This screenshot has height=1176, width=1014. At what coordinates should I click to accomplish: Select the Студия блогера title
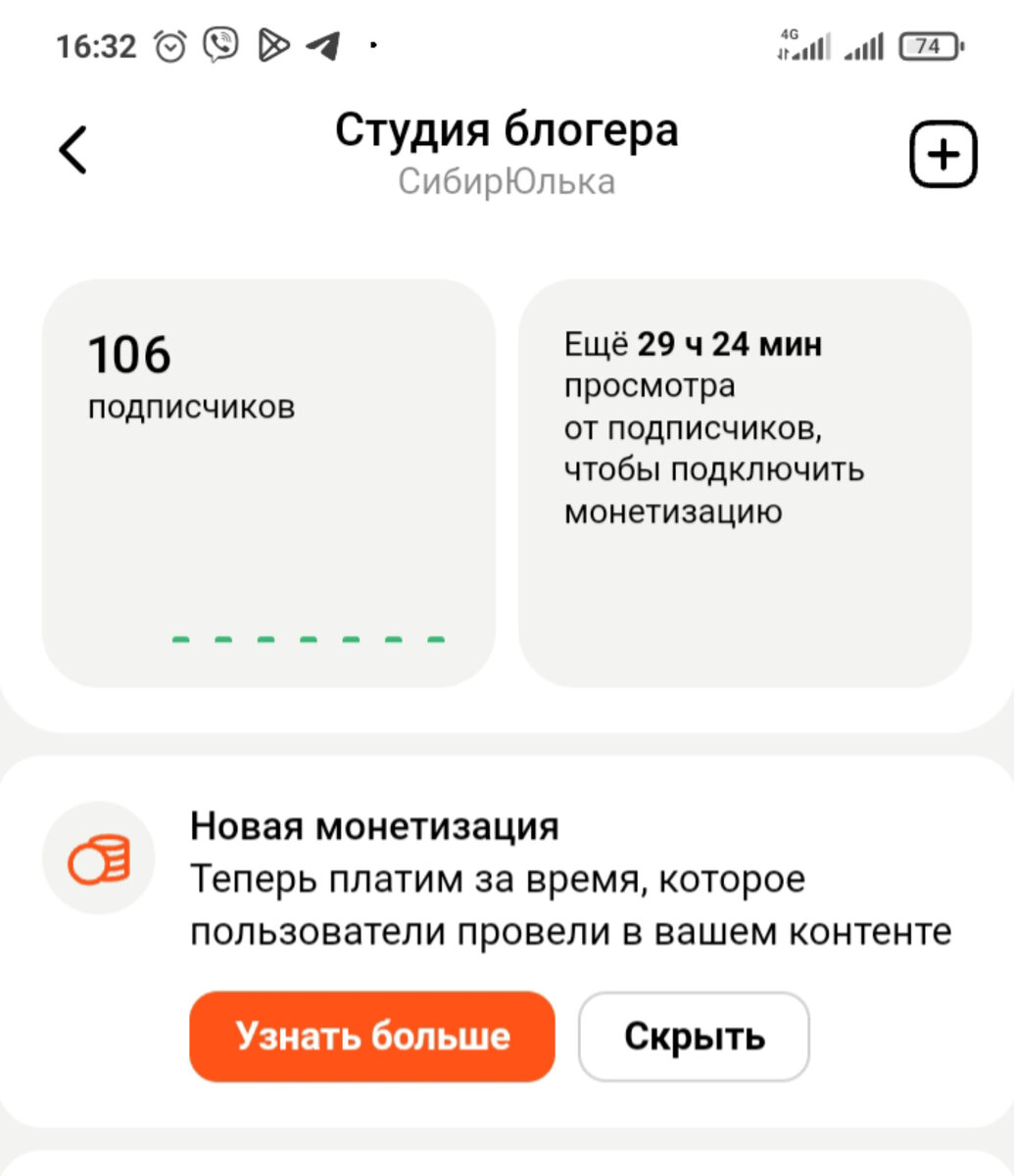507,128
